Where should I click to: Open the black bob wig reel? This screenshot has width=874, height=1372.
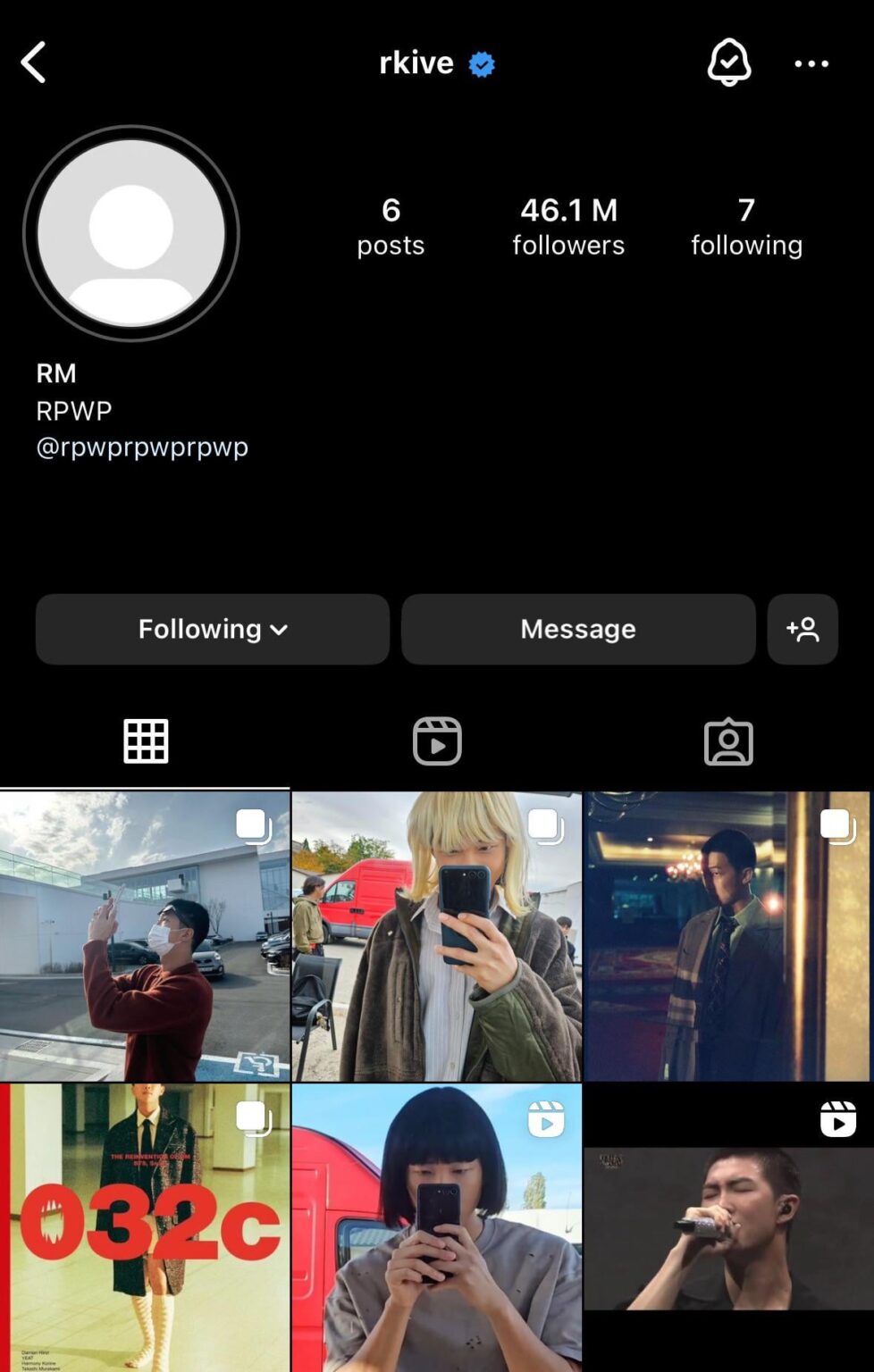pyautogui.click(x=437, y=1227)
